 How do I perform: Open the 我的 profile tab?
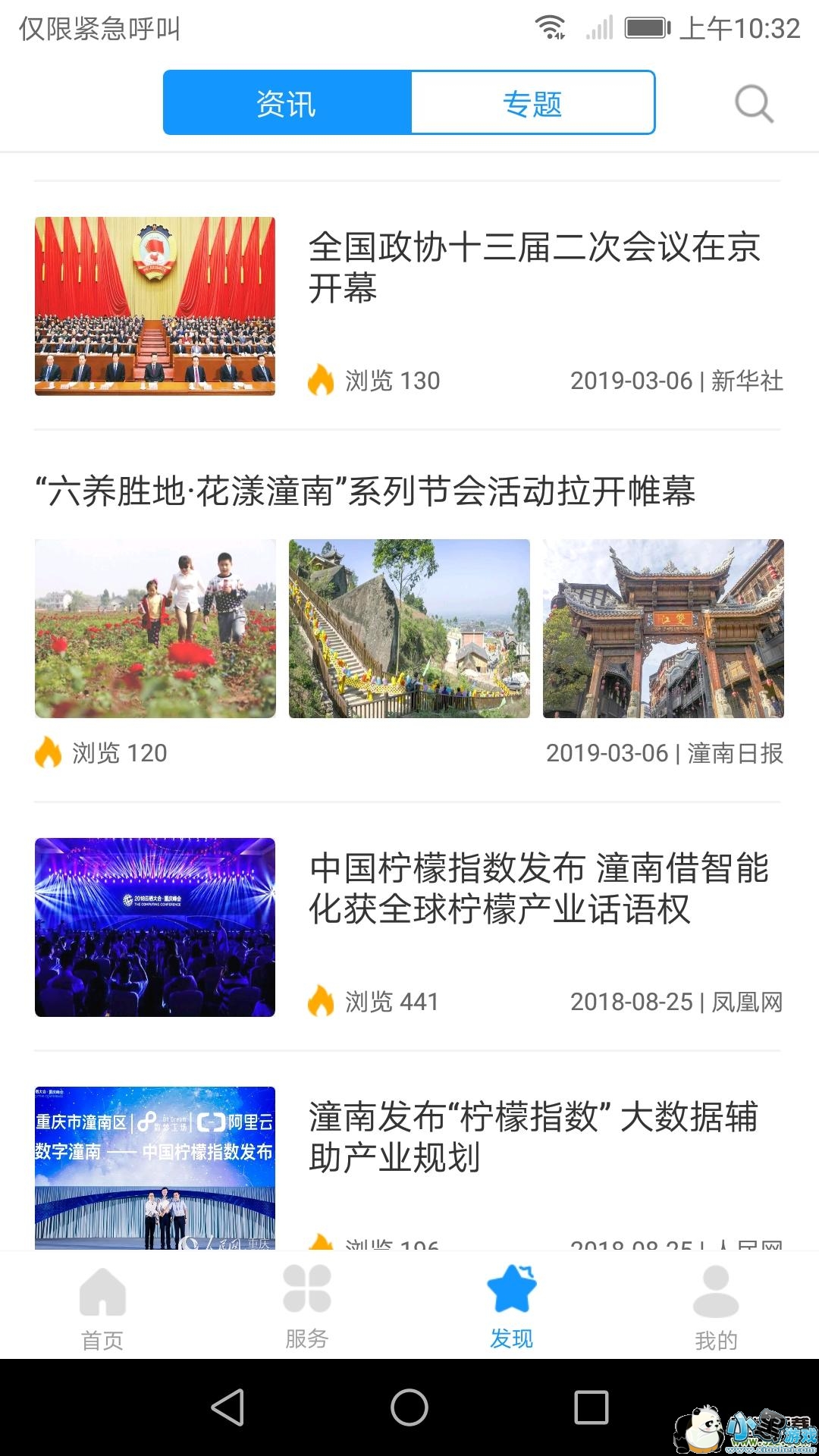click(716, 1306)
